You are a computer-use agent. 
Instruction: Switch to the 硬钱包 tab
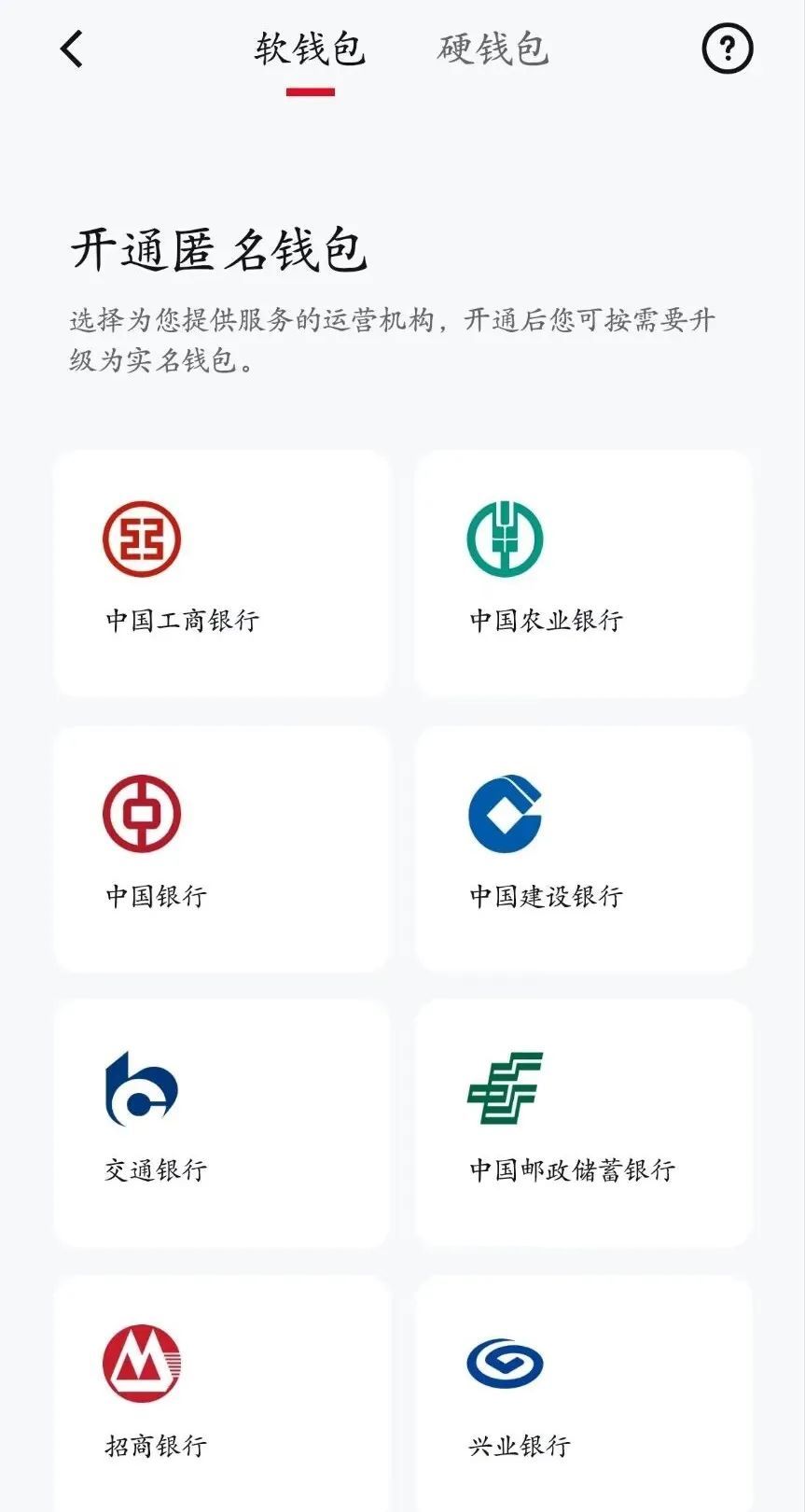(x=493, y=49)
